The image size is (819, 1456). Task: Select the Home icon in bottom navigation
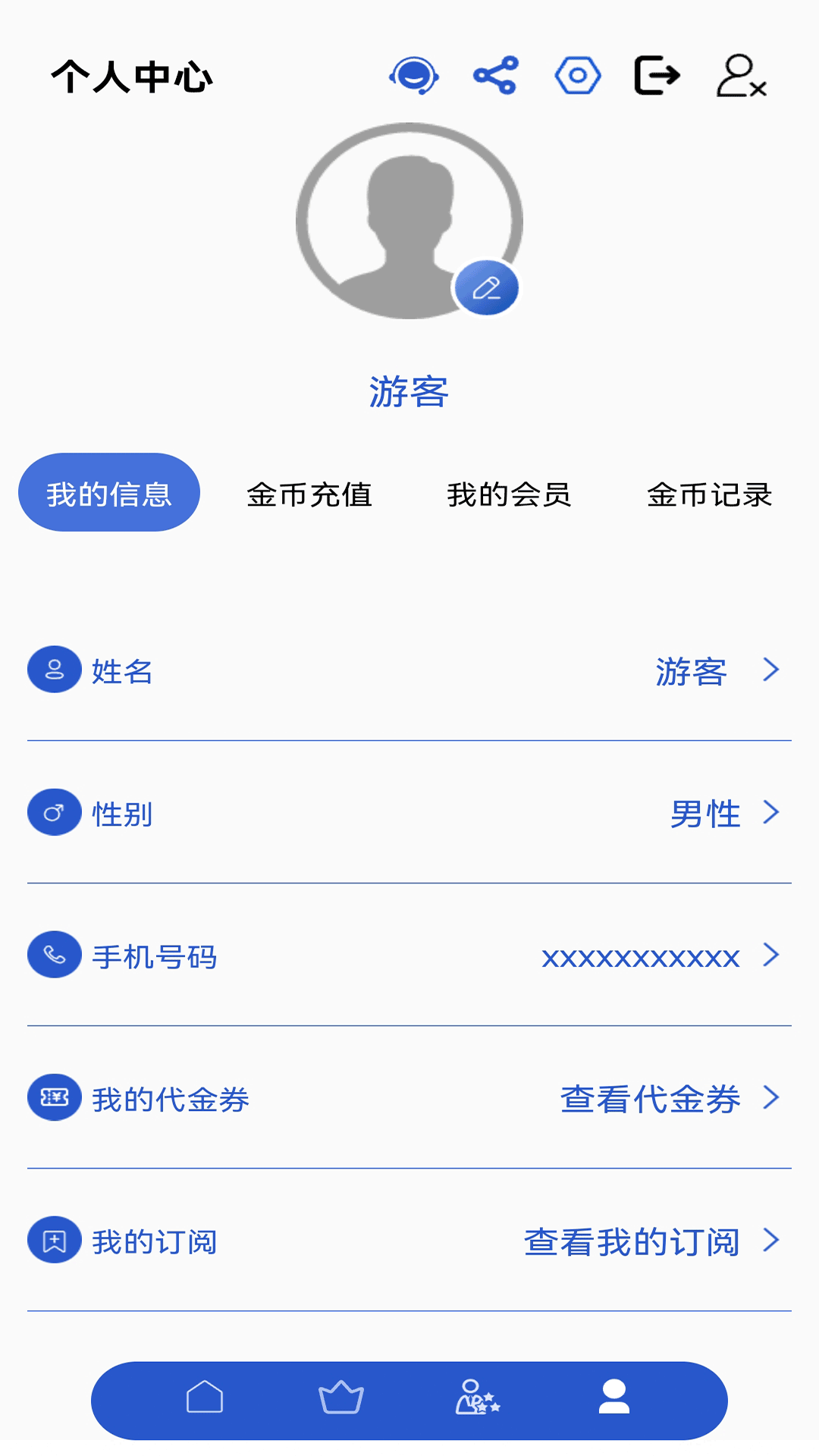pos(205,1400)
